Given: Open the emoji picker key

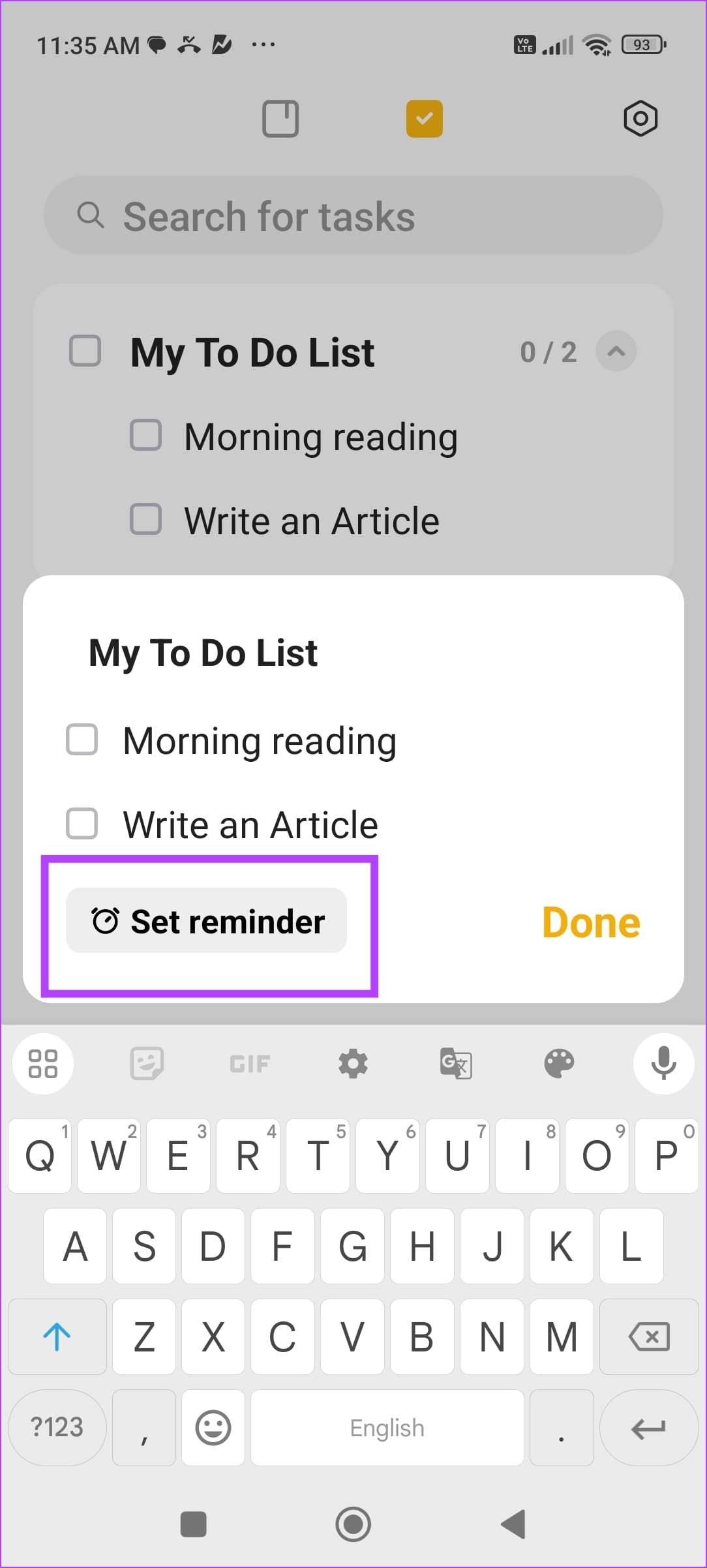Looking at the screenshot, I should [213, 1428].
